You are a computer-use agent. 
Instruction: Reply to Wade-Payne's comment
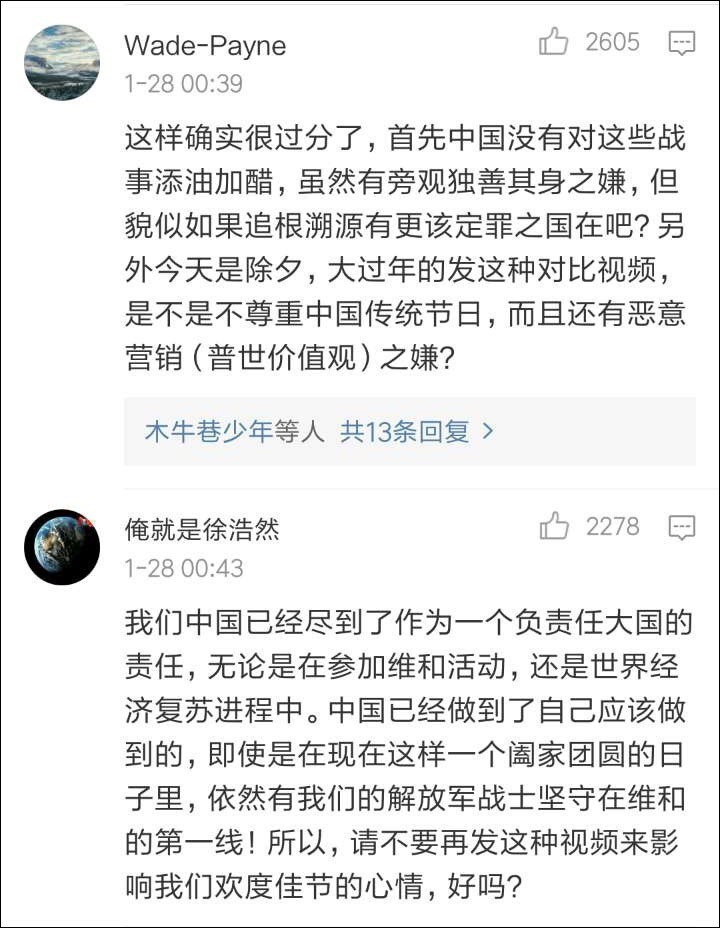(x=682, y=43)
